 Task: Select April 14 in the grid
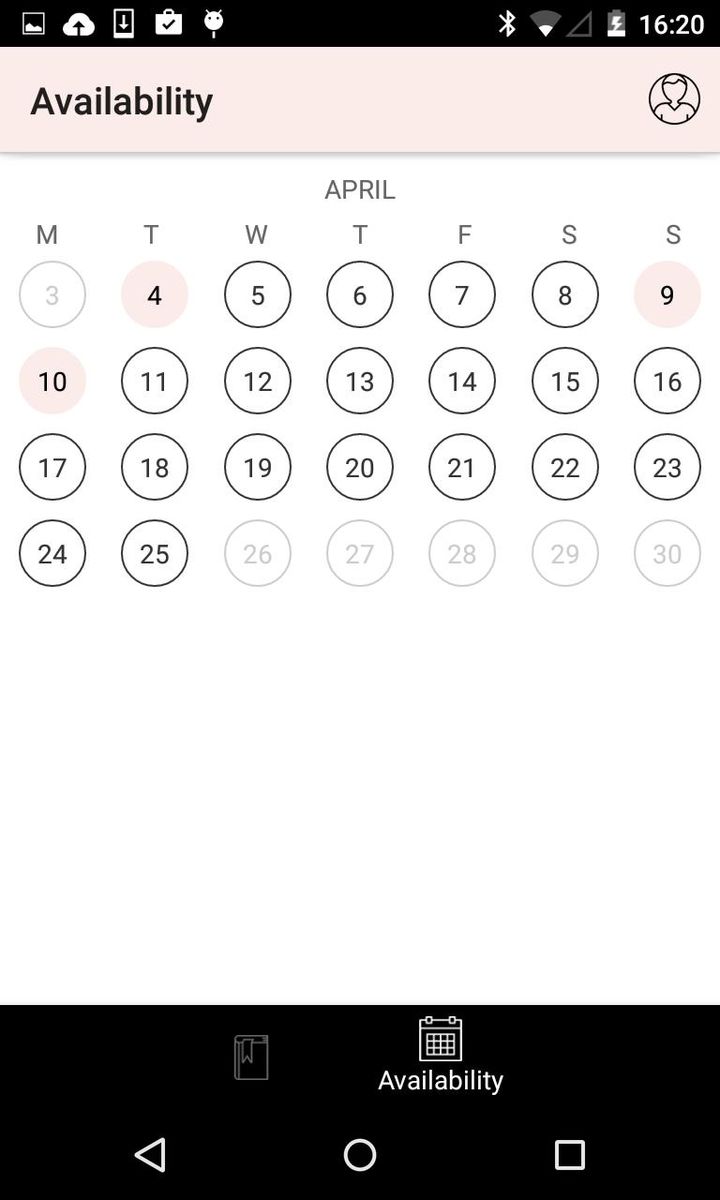[x=462, y=381]
